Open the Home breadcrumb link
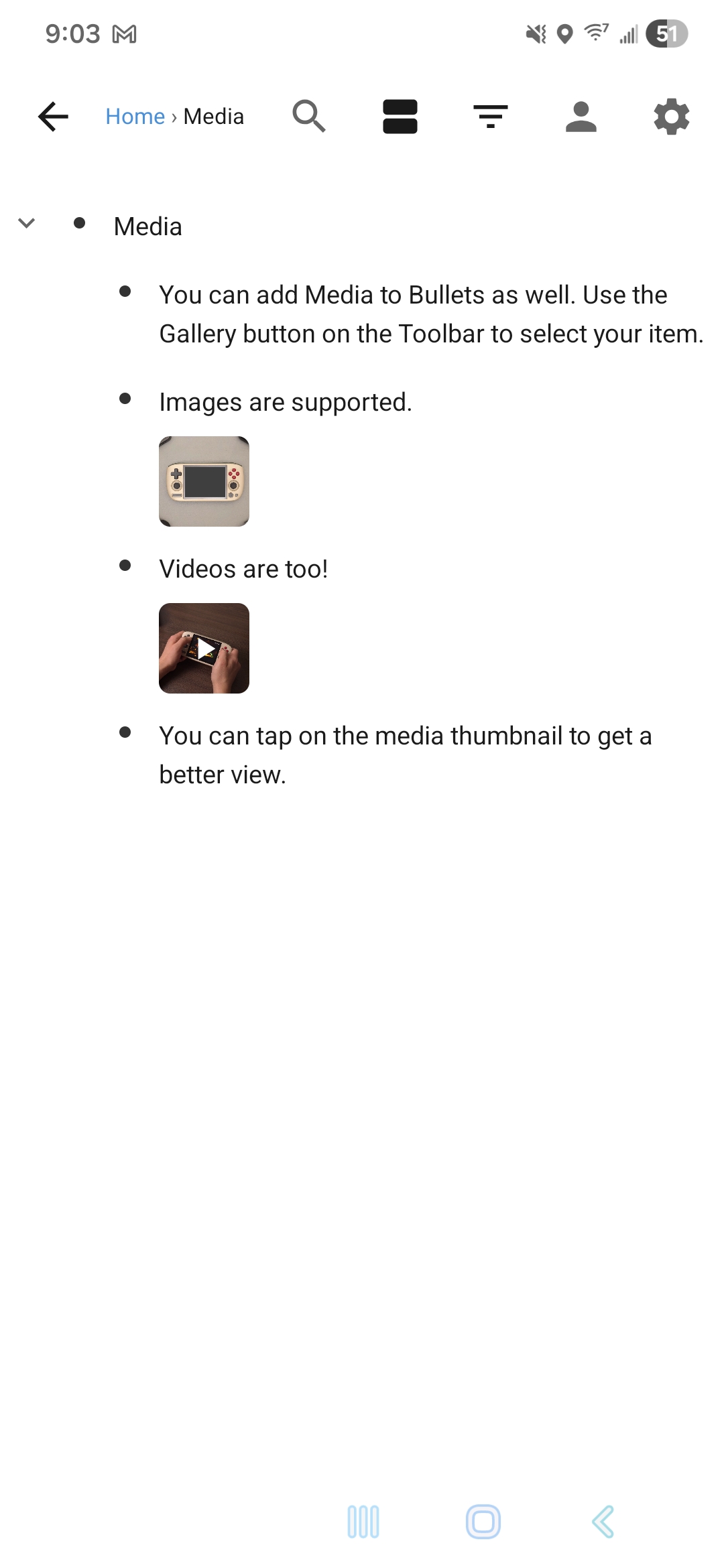The image size is (724, 1568). [135, 117]
